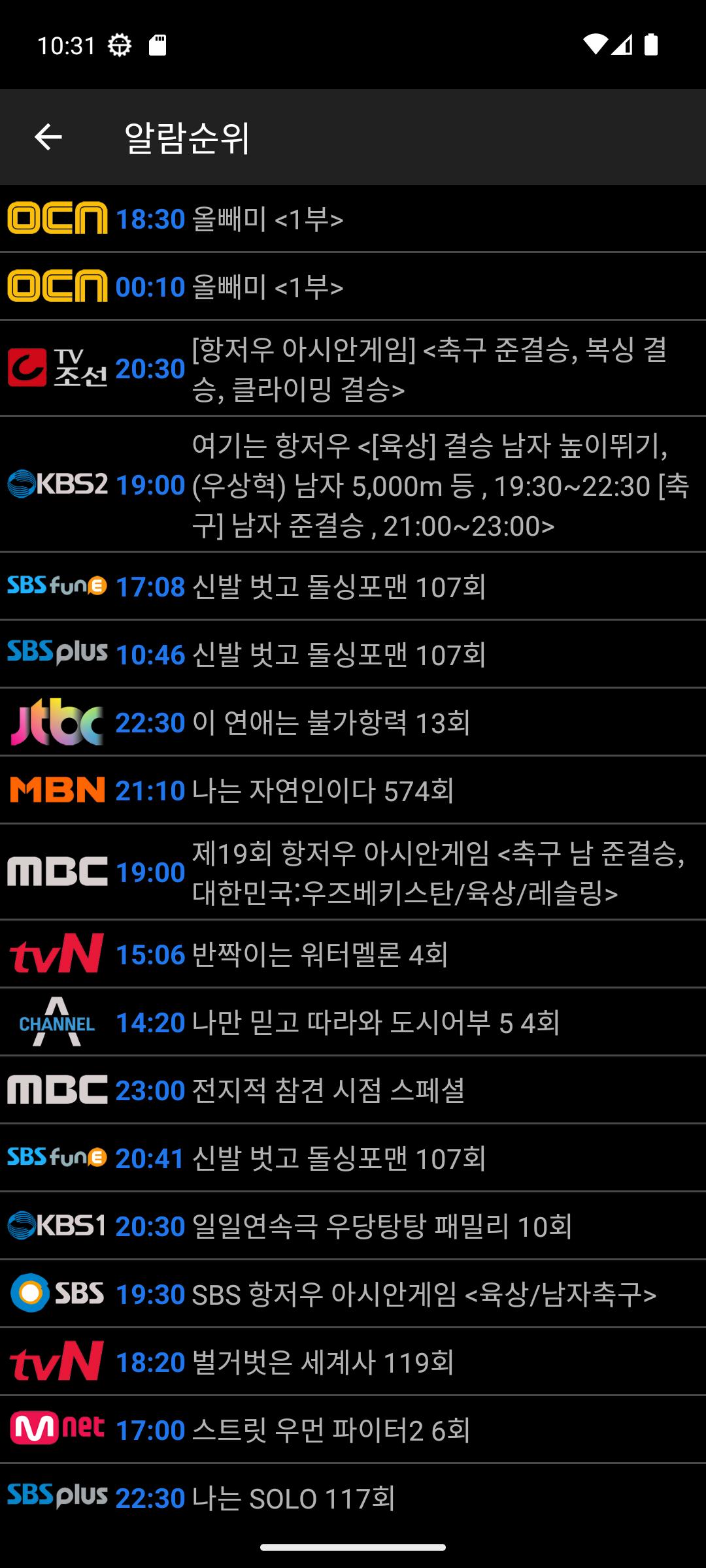Go back from the 알람순위 screen
This screenshot has height=1568, width=706.
48,137
